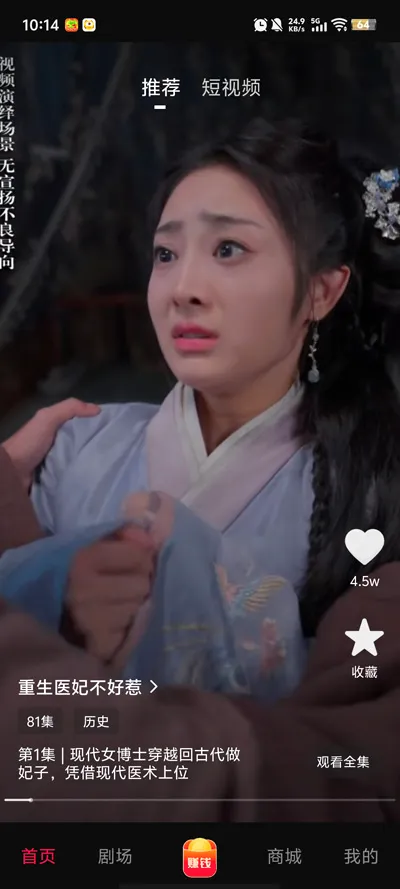Viewport: 400px width, 889px height.
Task: Tap the 81集 episode chip
Action: (x=40, y=722)
